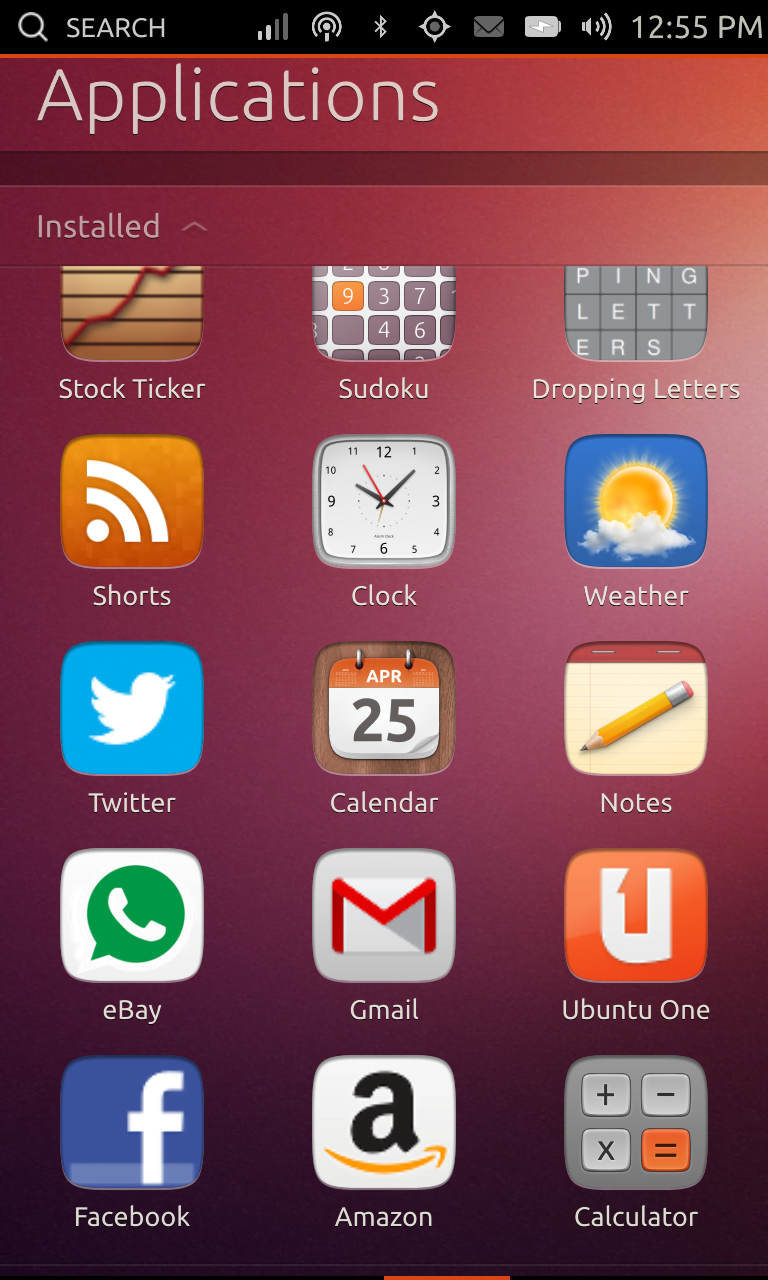Collapse the Installed section
This screenshot has height=1280, width=768.
[x=193, y=227]
